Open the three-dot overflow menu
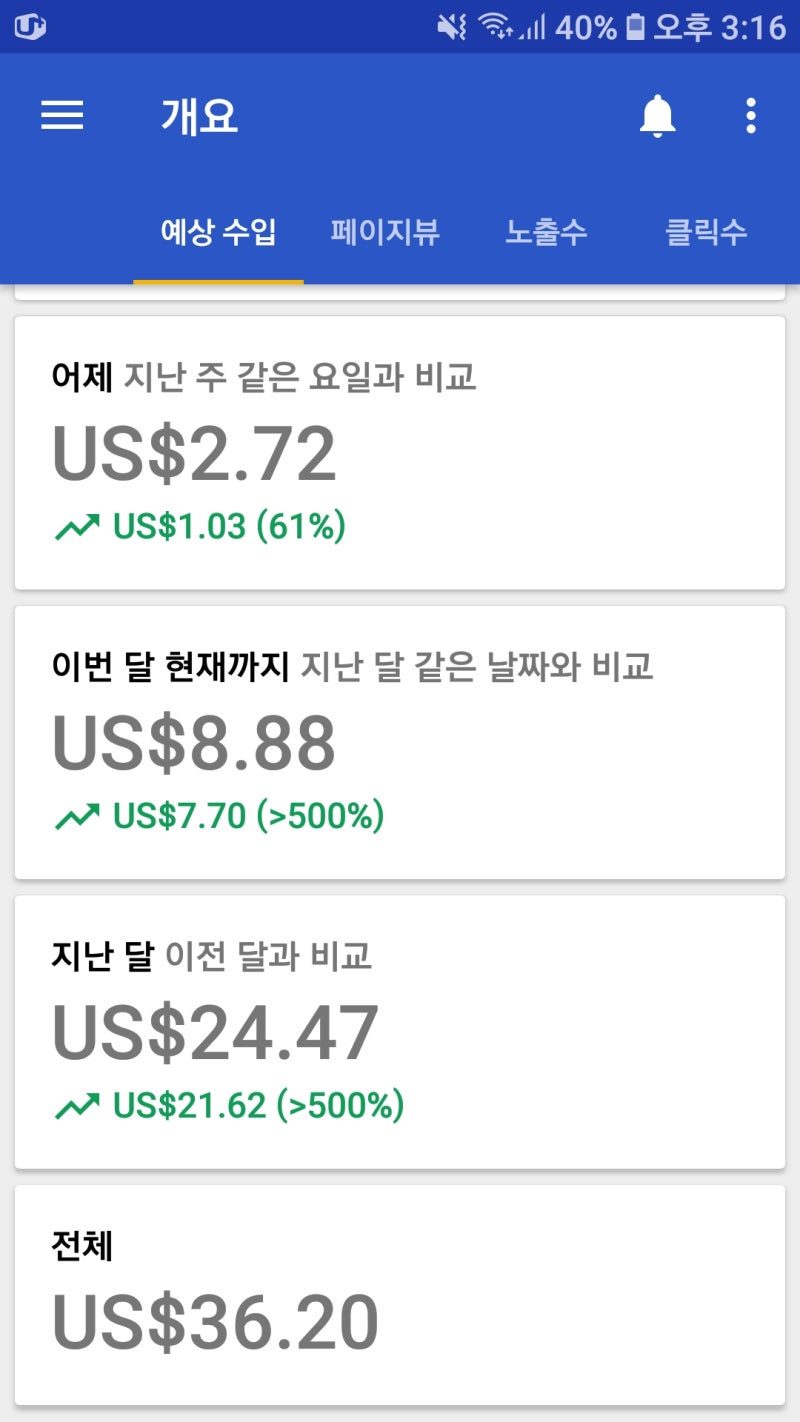 point(751,116)
